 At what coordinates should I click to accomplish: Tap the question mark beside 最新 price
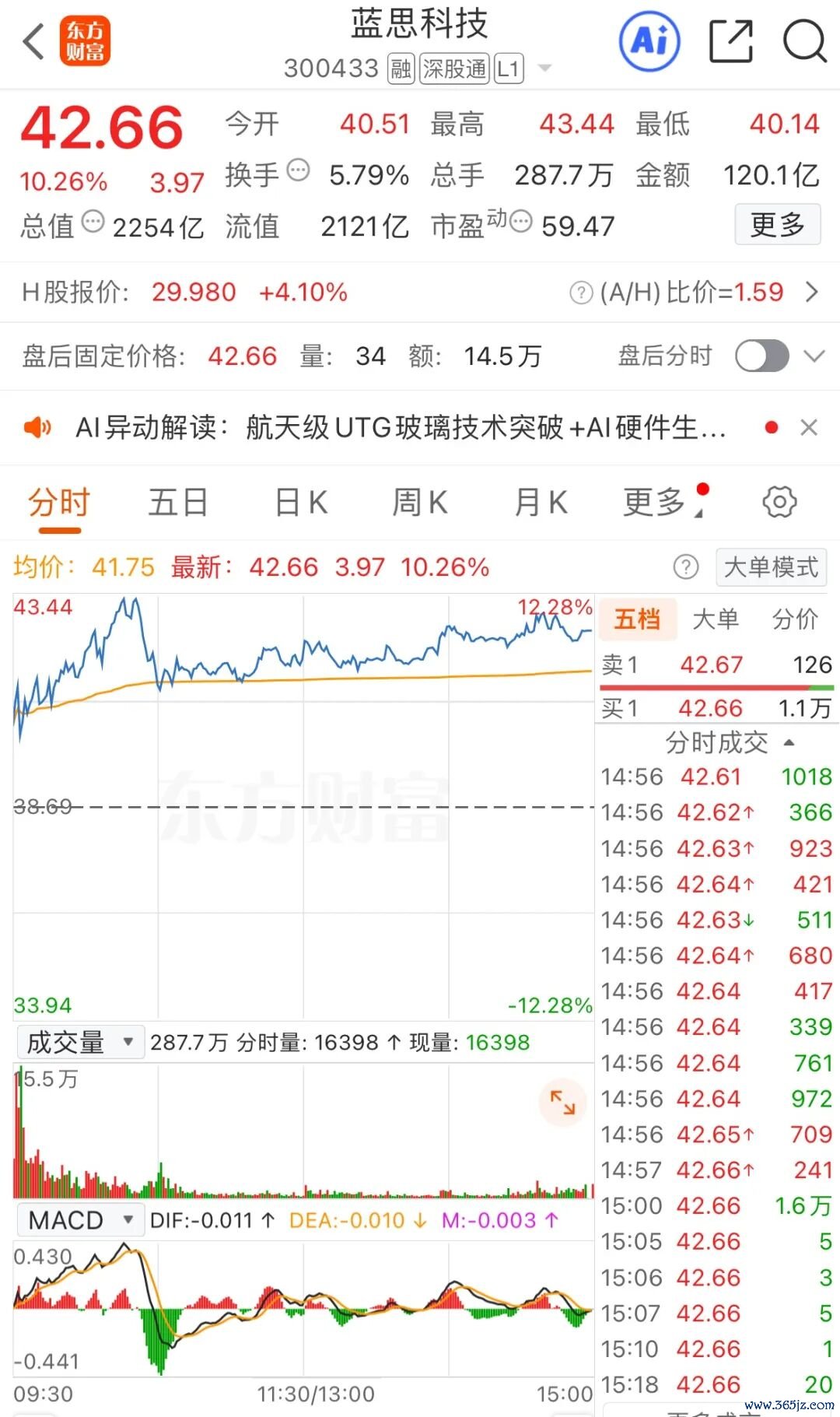pos(685,568)
